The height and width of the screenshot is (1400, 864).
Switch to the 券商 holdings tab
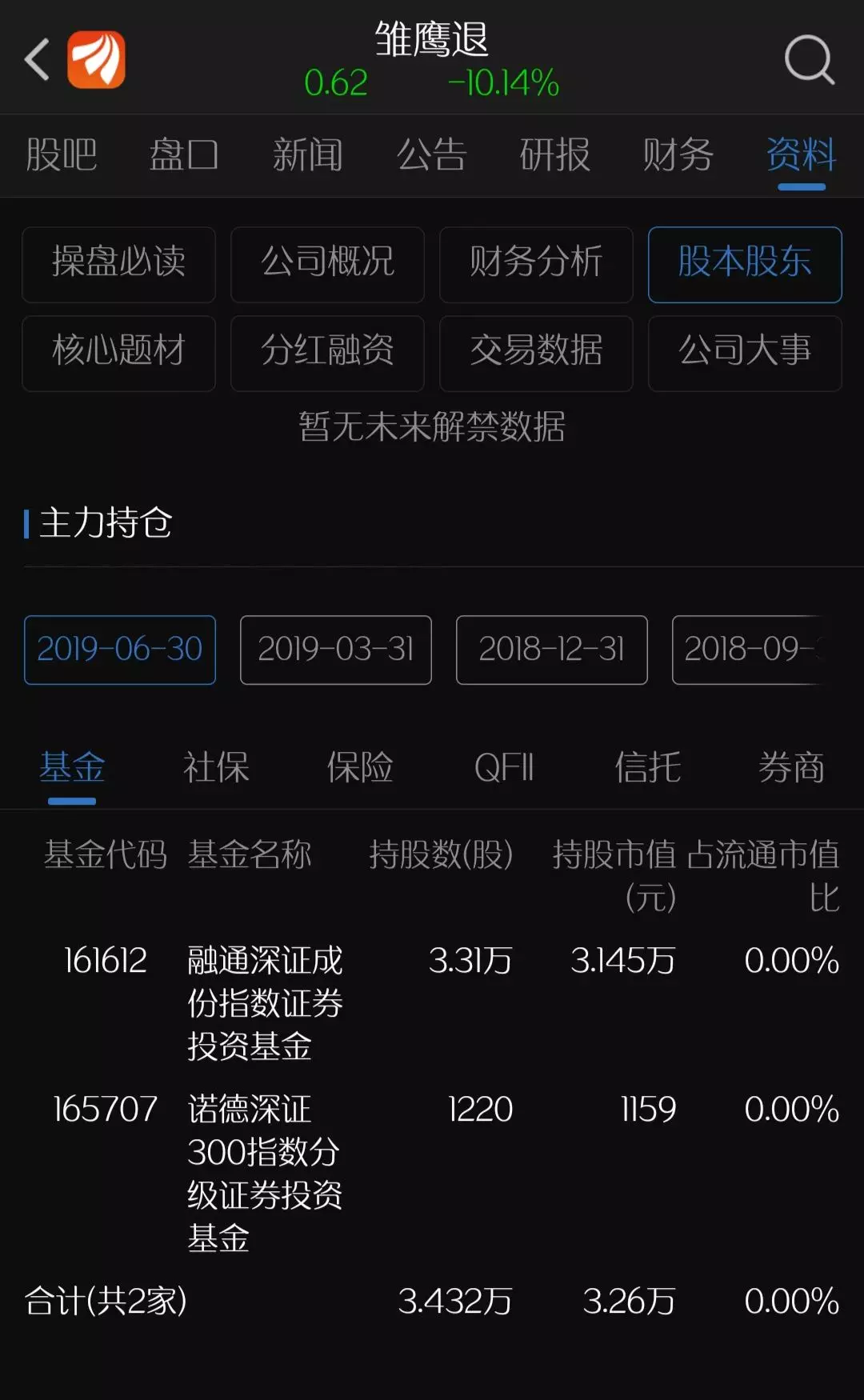pos(791,768)
